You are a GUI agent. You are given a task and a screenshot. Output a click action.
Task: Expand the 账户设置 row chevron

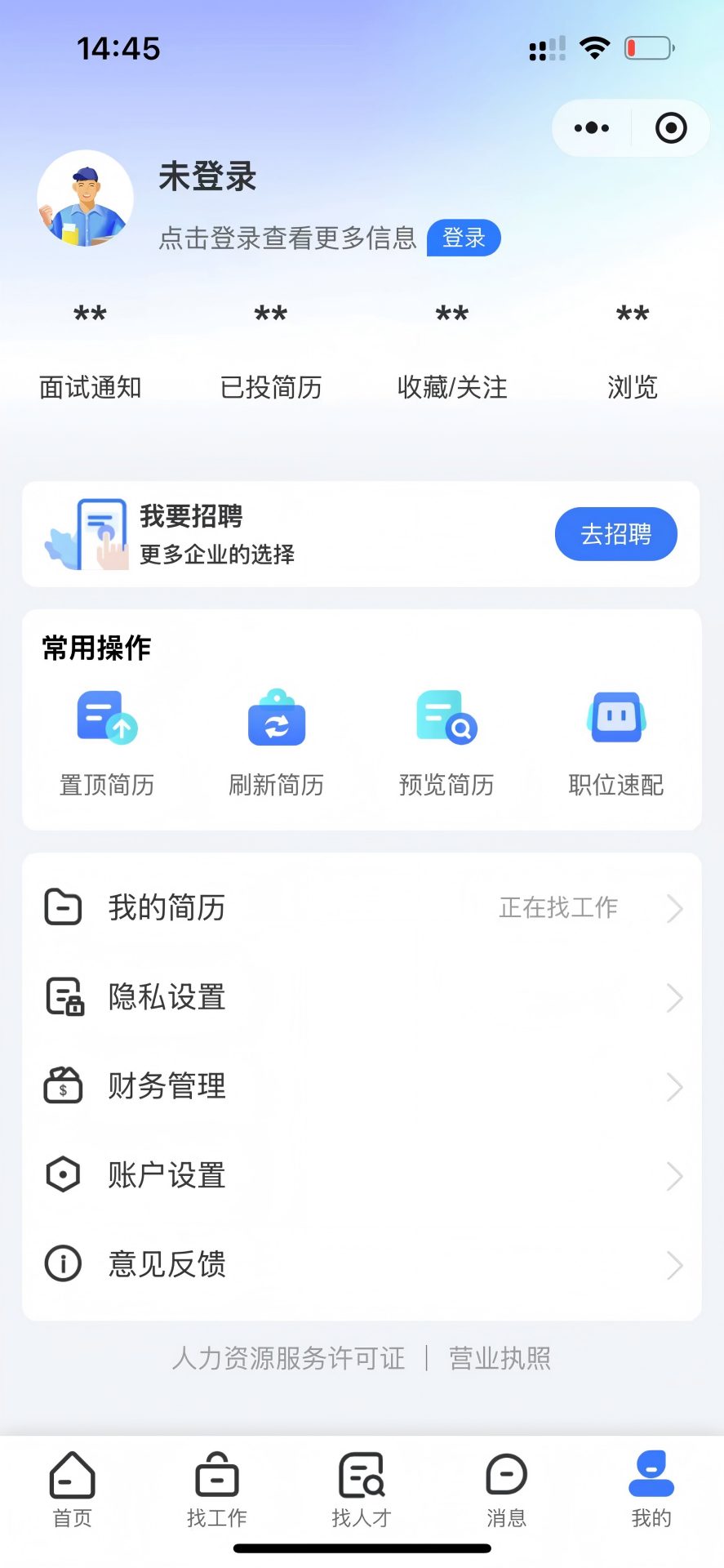(x=673, y=1176)
